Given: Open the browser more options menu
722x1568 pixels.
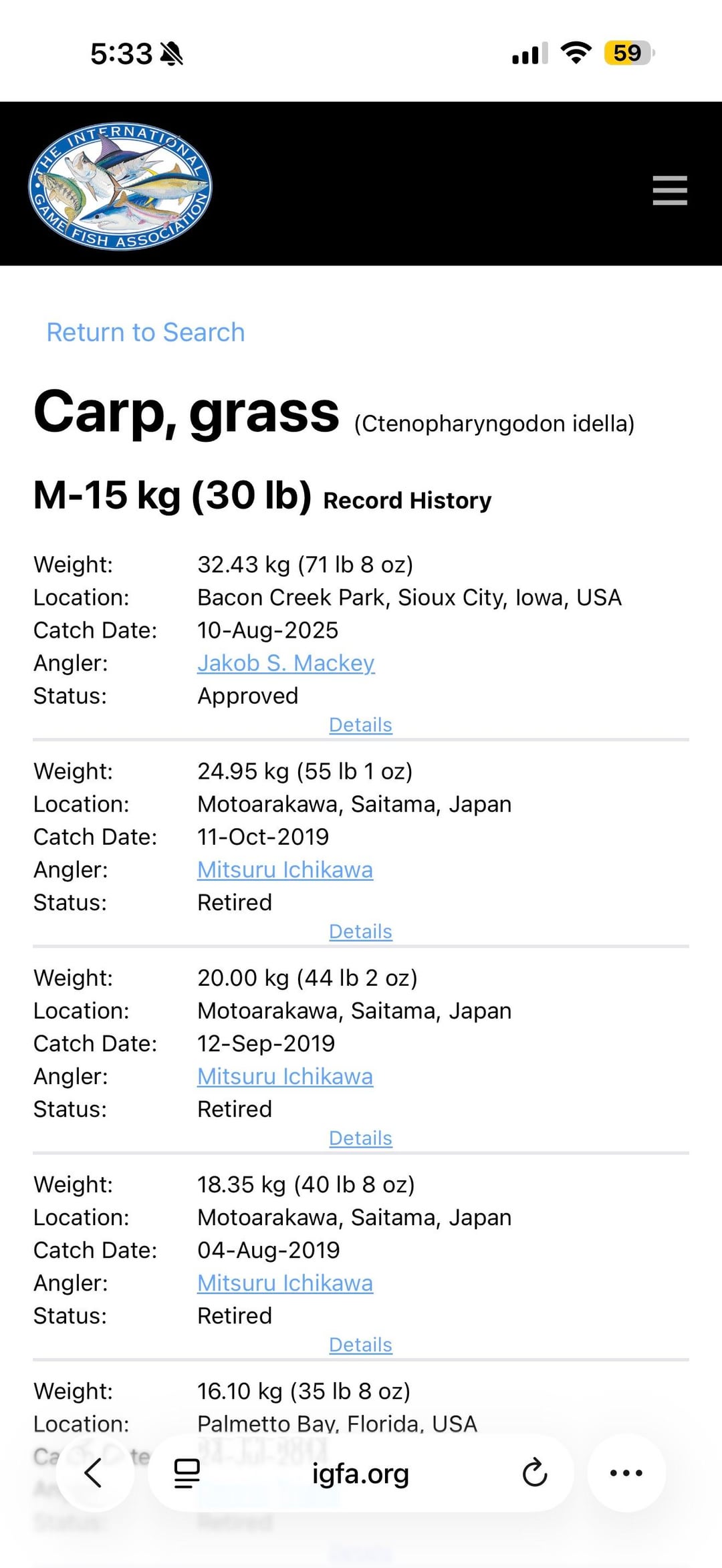Looking at the screenshot, I should click(x=626, y=1473).
